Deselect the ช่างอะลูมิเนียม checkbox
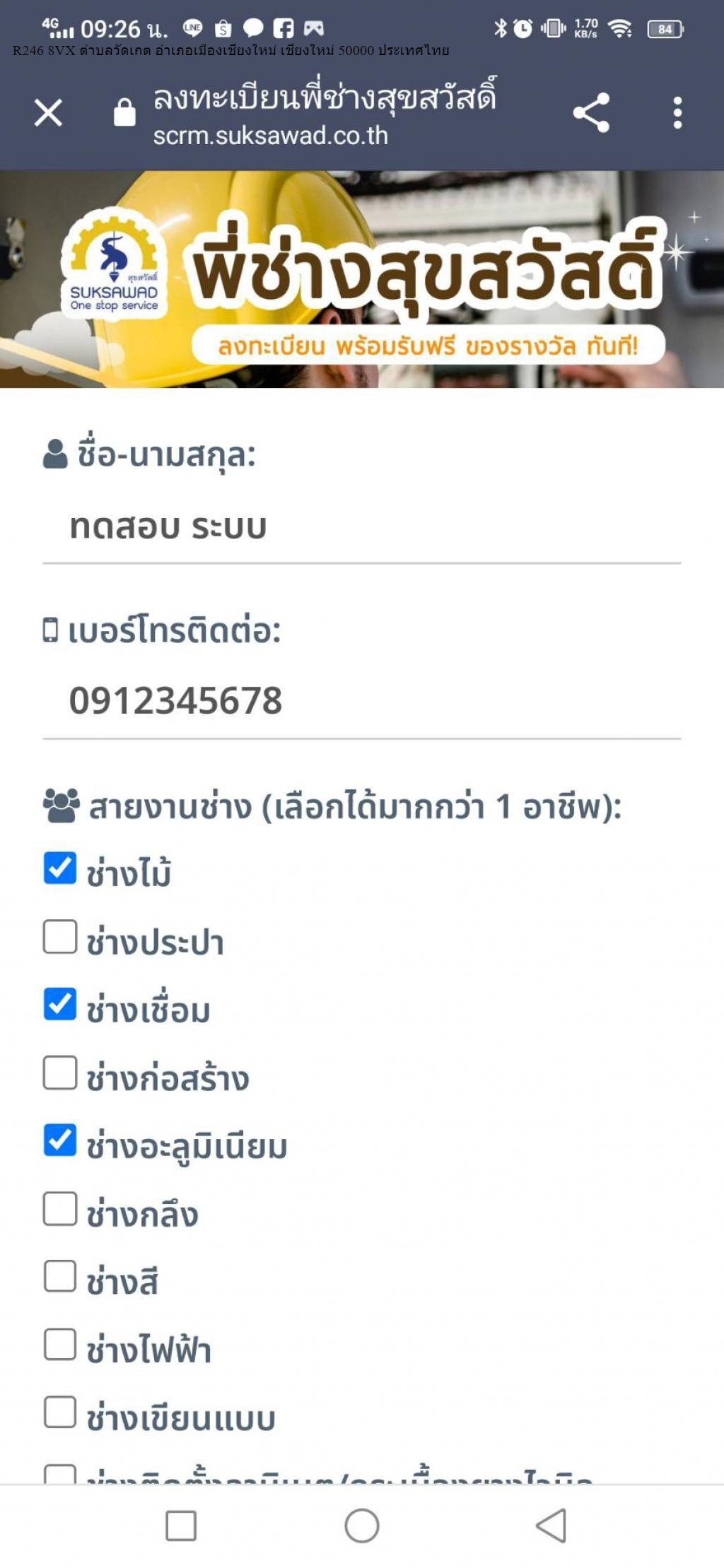This screenshot has height=1568, width=724. pos(60,1140)
